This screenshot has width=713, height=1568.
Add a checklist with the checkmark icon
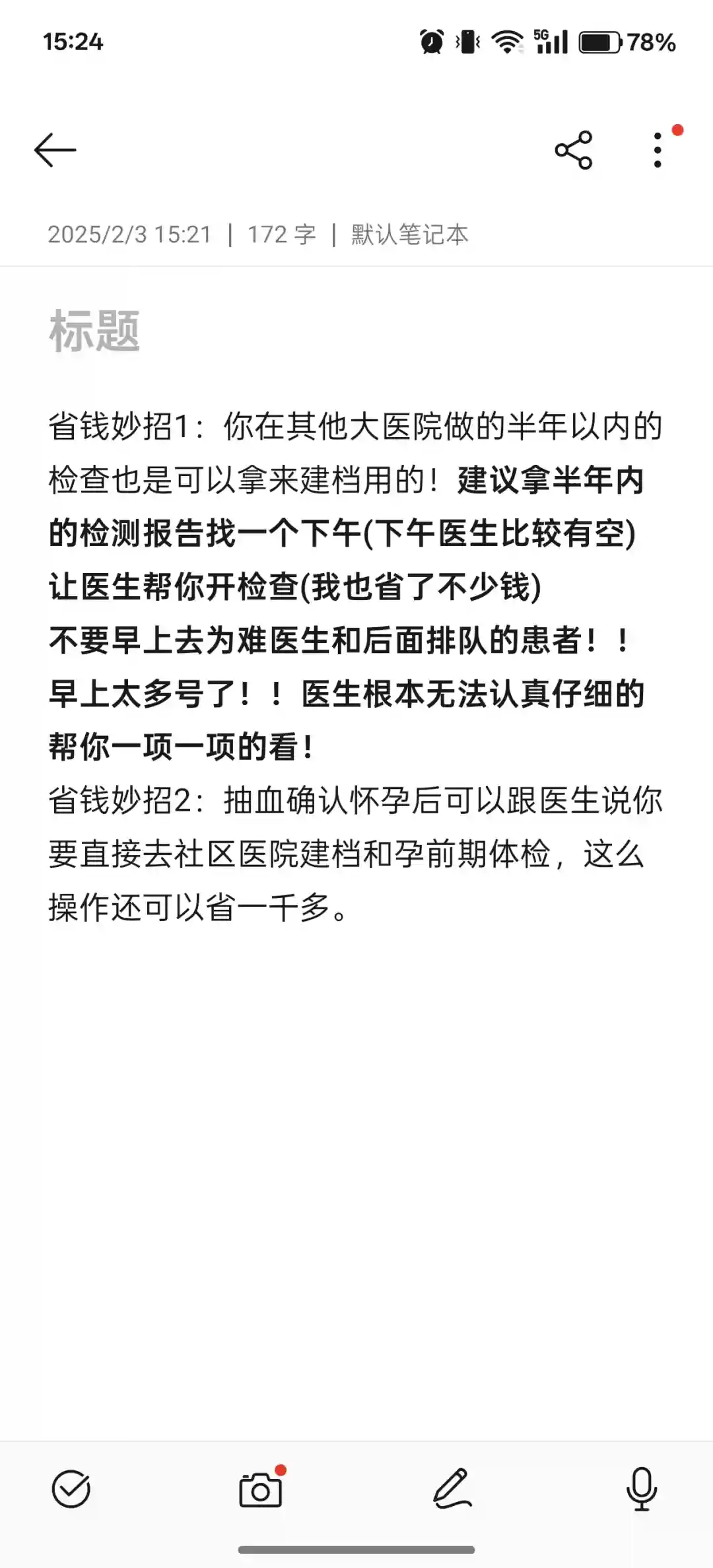(71, 1489)
